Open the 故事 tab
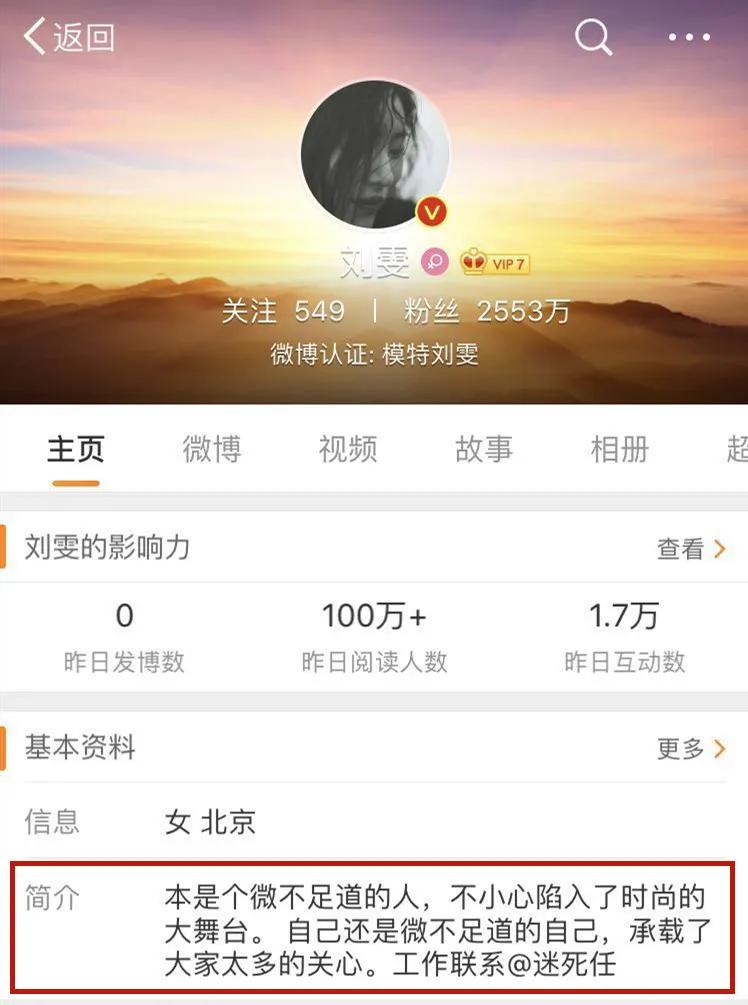748x1005 pixels. point(482,449)
